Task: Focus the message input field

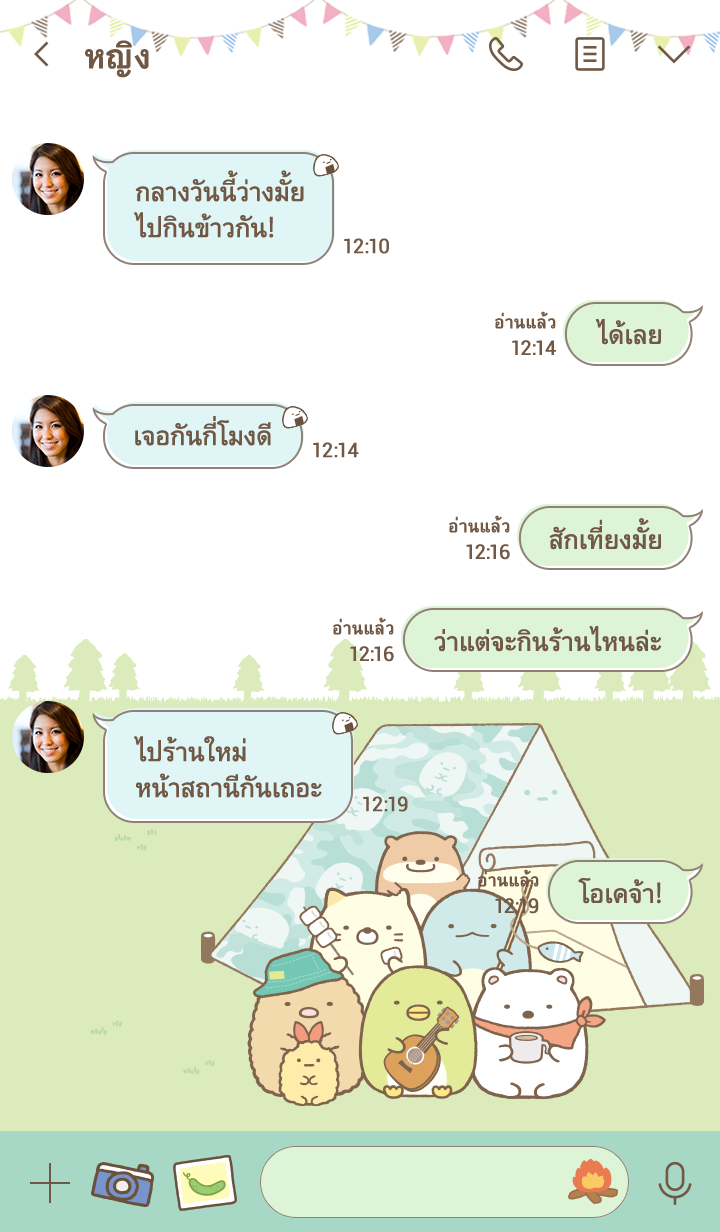Action: point(410,1183)
